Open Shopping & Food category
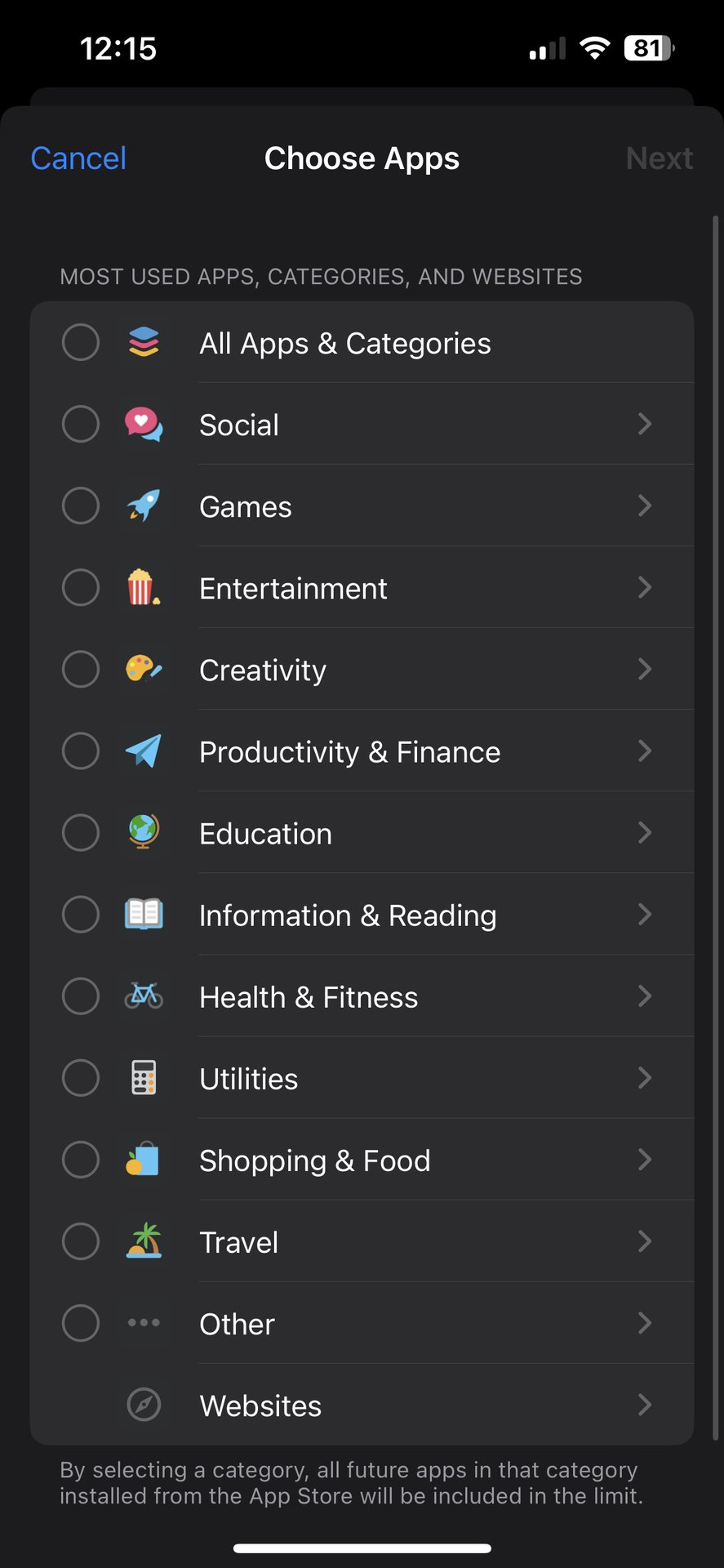The height and width of the screenshot is (1568, 724). pos(644,1160)
